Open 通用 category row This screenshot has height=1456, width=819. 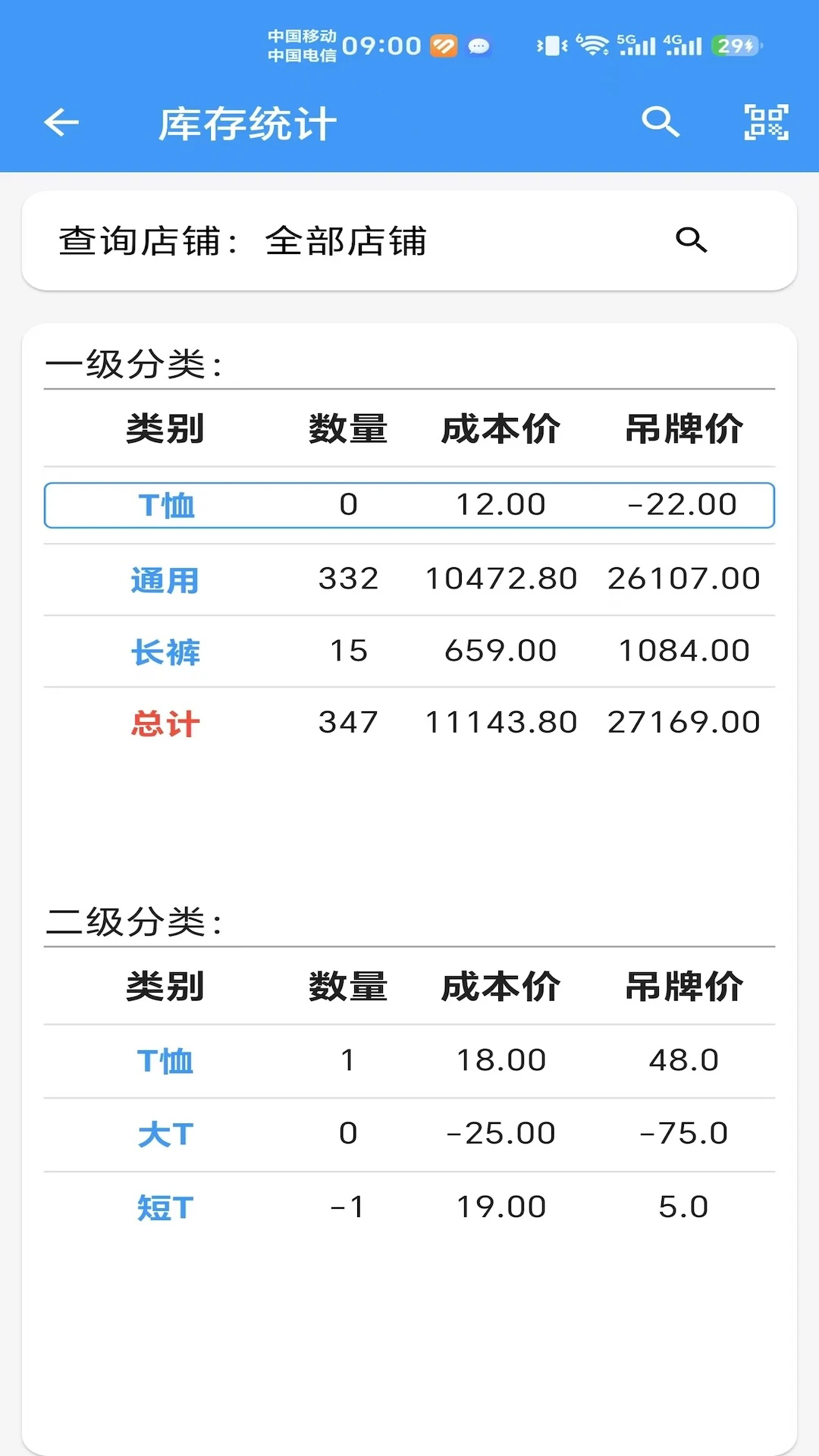(x=409, y=579)
